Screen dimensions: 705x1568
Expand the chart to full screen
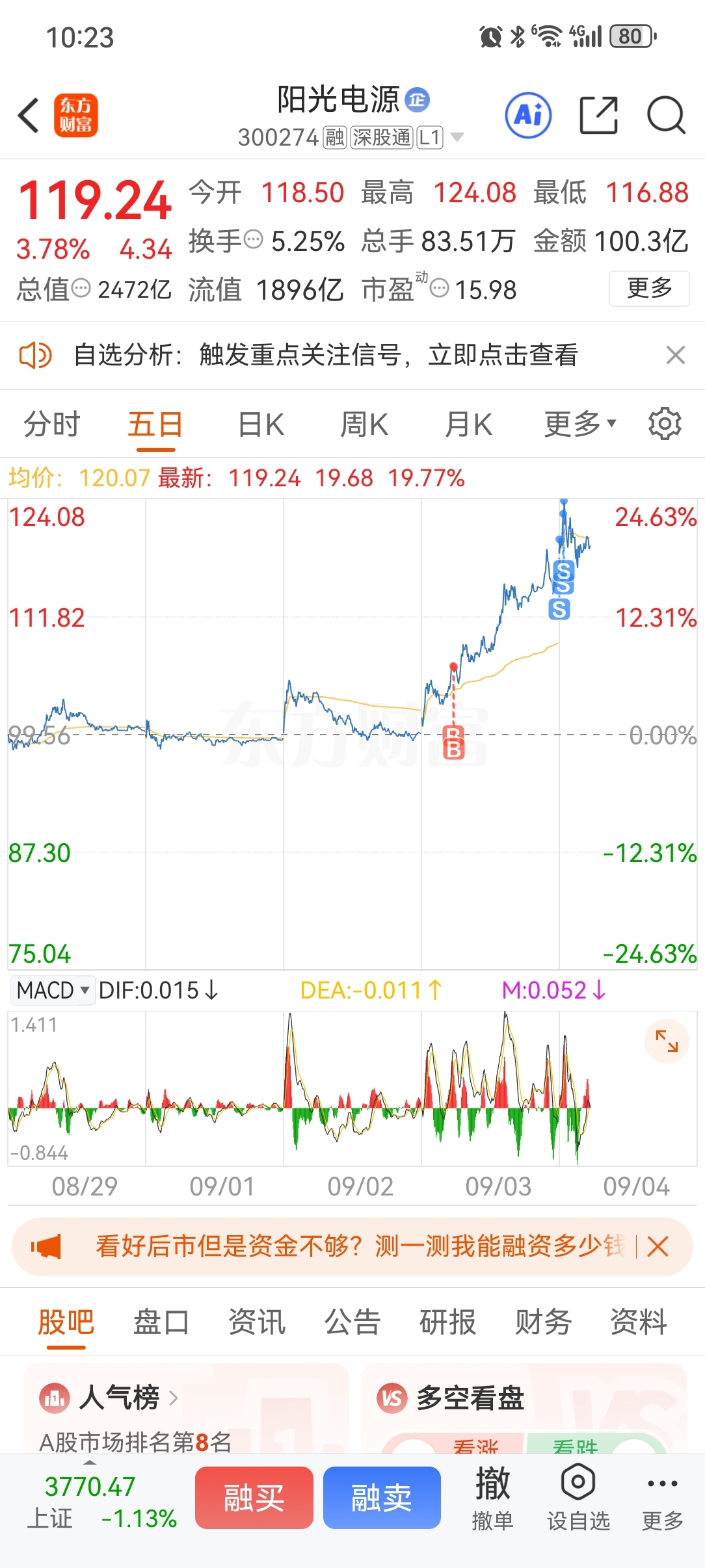coord(667,1041)
